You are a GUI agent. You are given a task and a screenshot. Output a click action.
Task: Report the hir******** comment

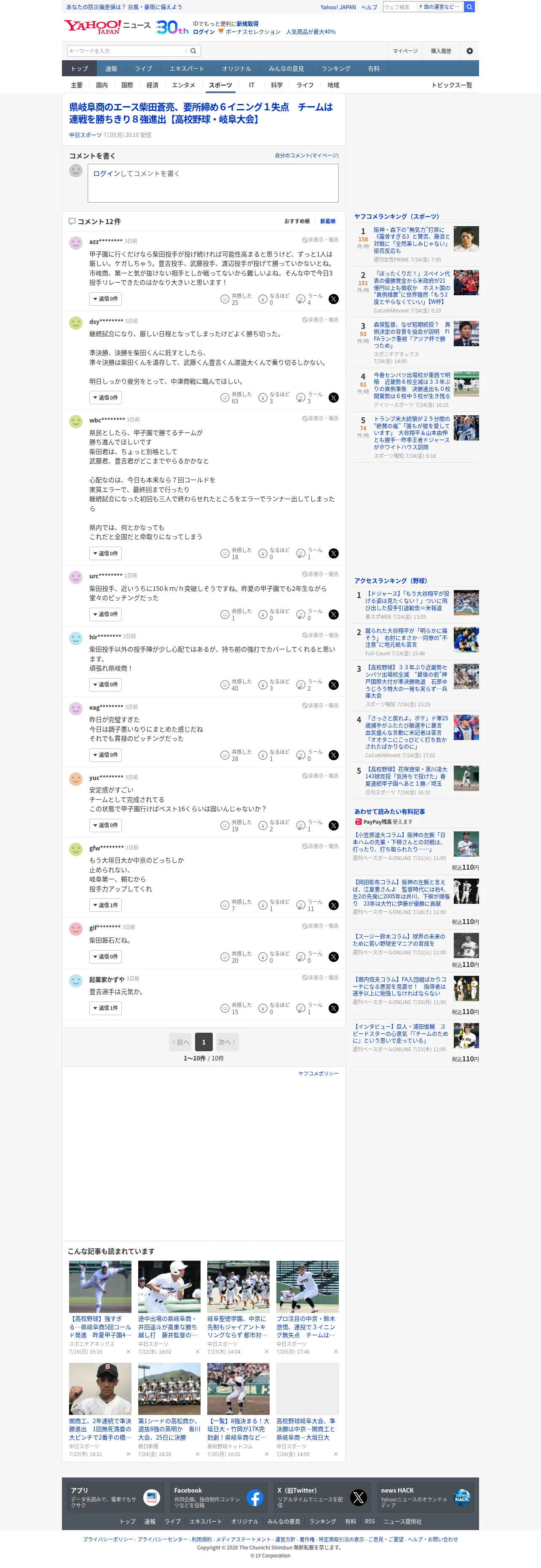(x=321, y=636)
